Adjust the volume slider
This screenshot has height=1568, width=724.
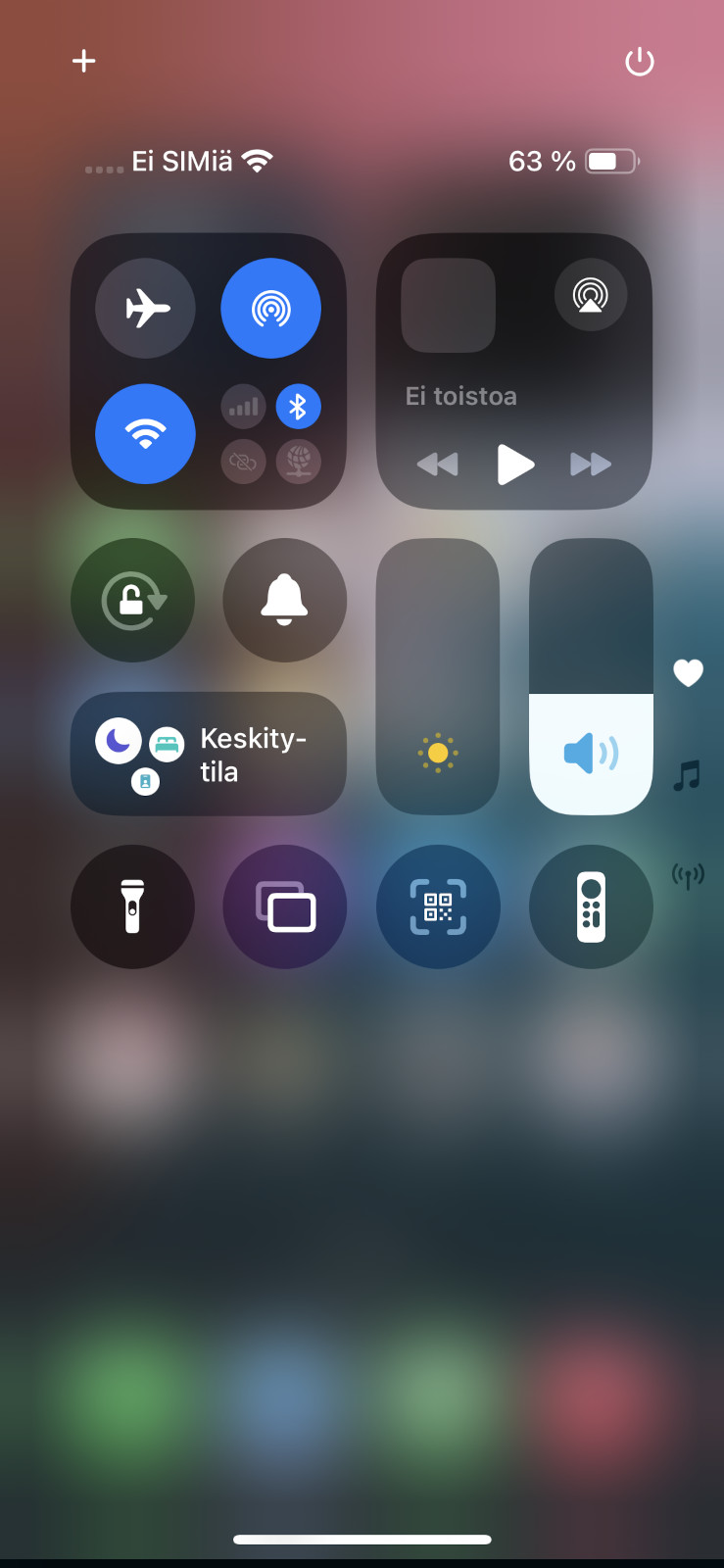[x=591, y=676]
